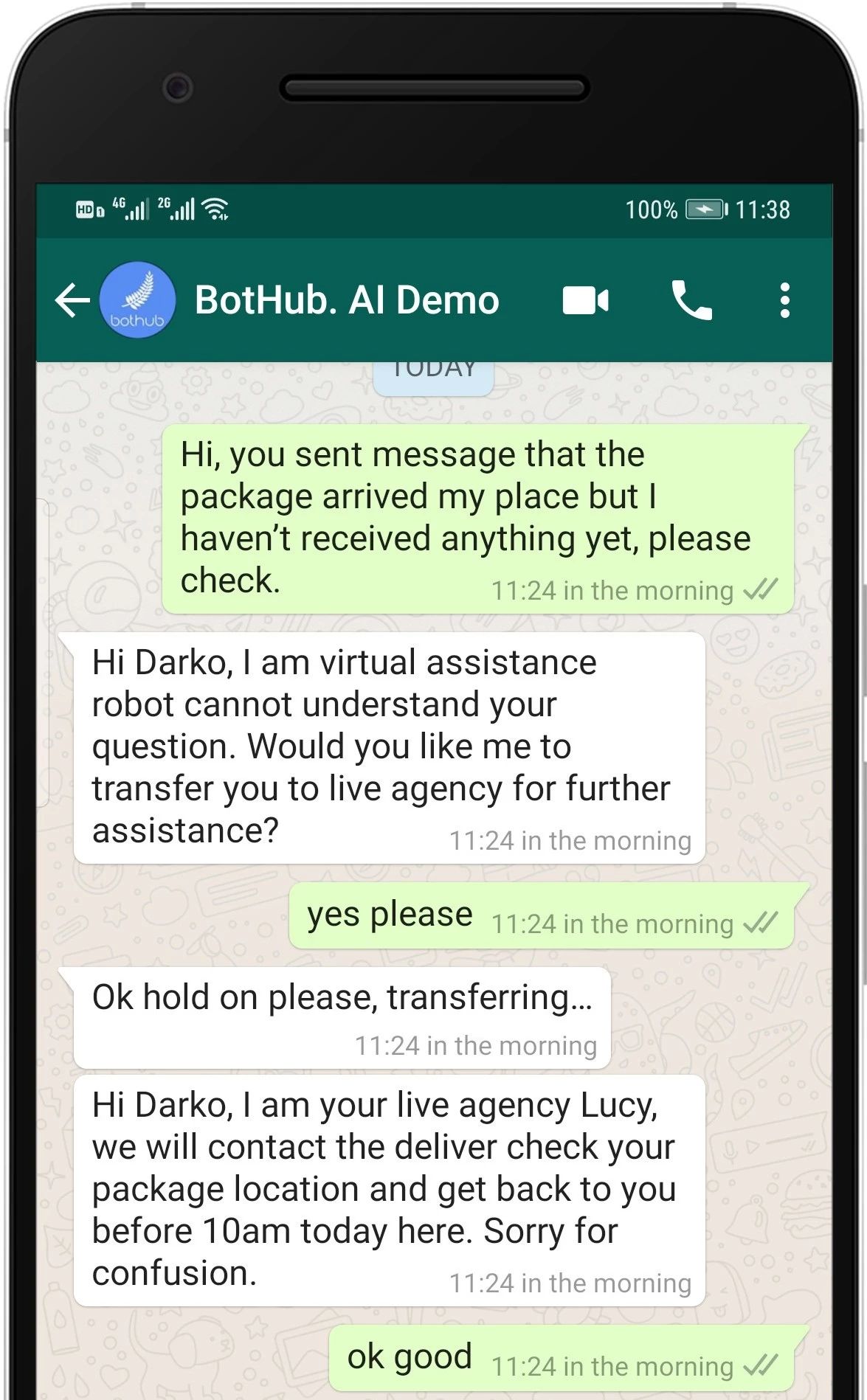Open BotHub. AI Demo contact info

coord(347,301)
